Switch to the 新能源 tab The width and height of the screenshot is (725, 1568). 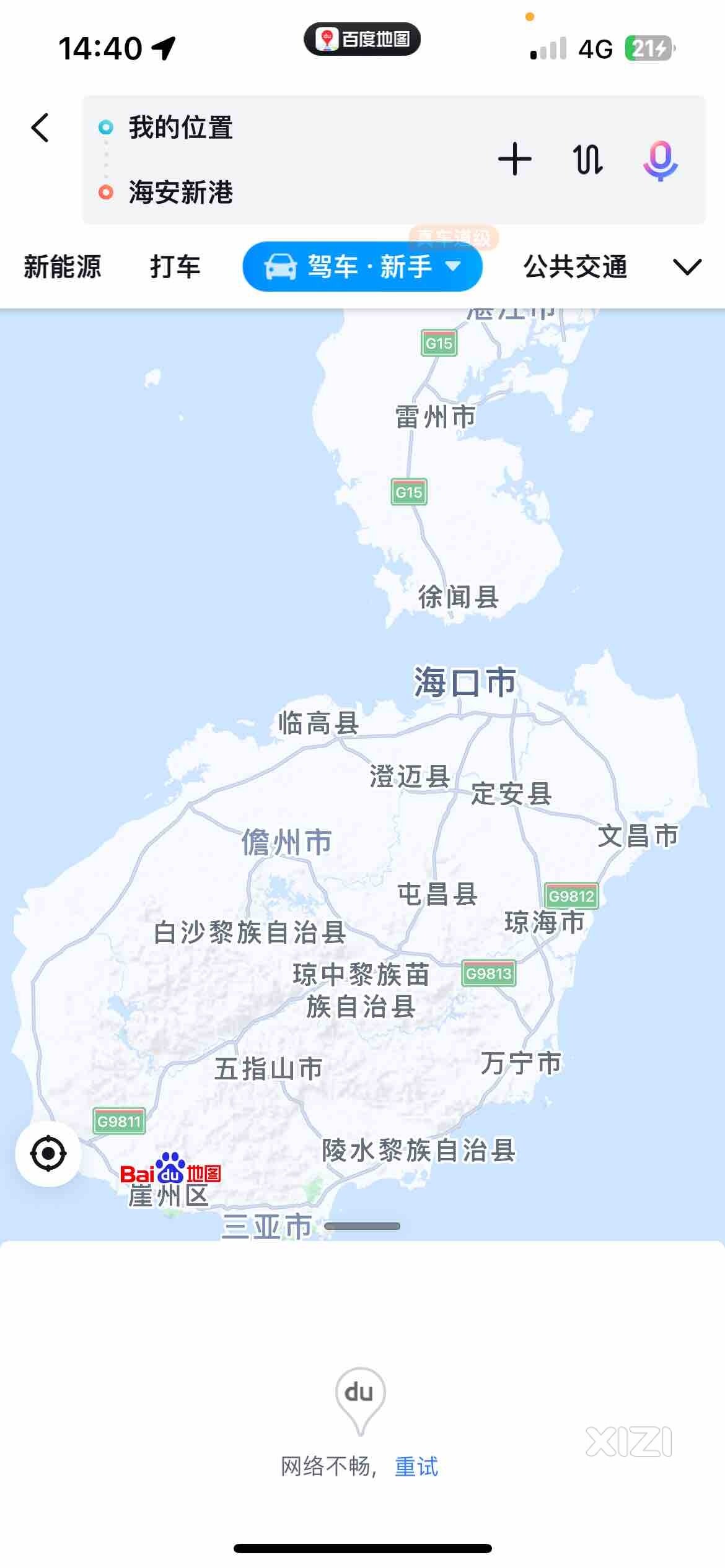62,267
